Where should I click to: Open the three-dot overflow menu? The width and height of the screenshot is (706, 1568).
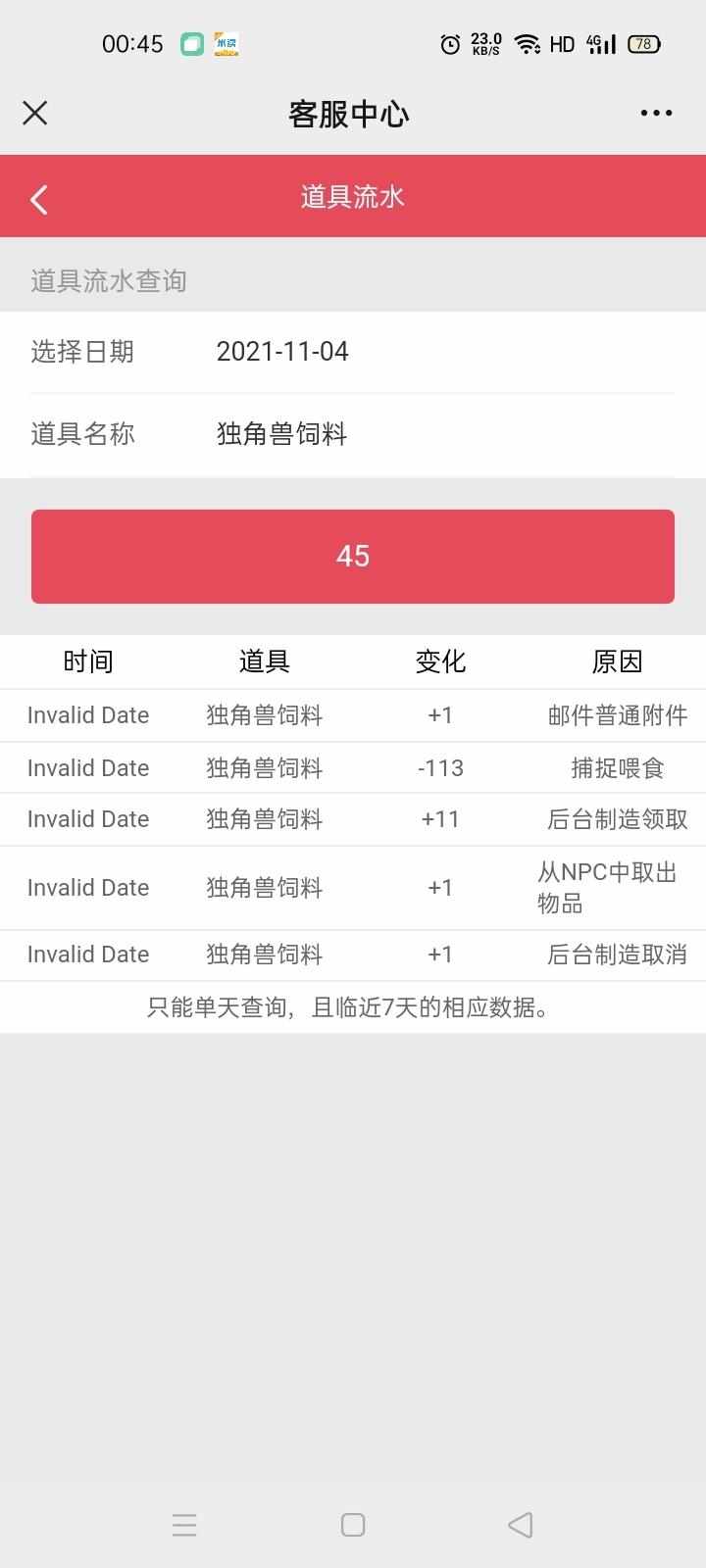[656, 113]
